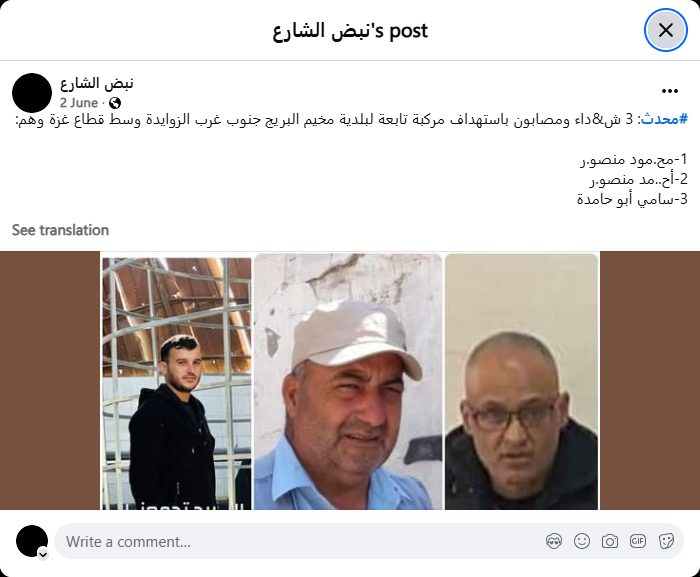Open the sticker picker for comment
Image resolution: width=700 pixels, height=577 pixels.
(666, 542)
